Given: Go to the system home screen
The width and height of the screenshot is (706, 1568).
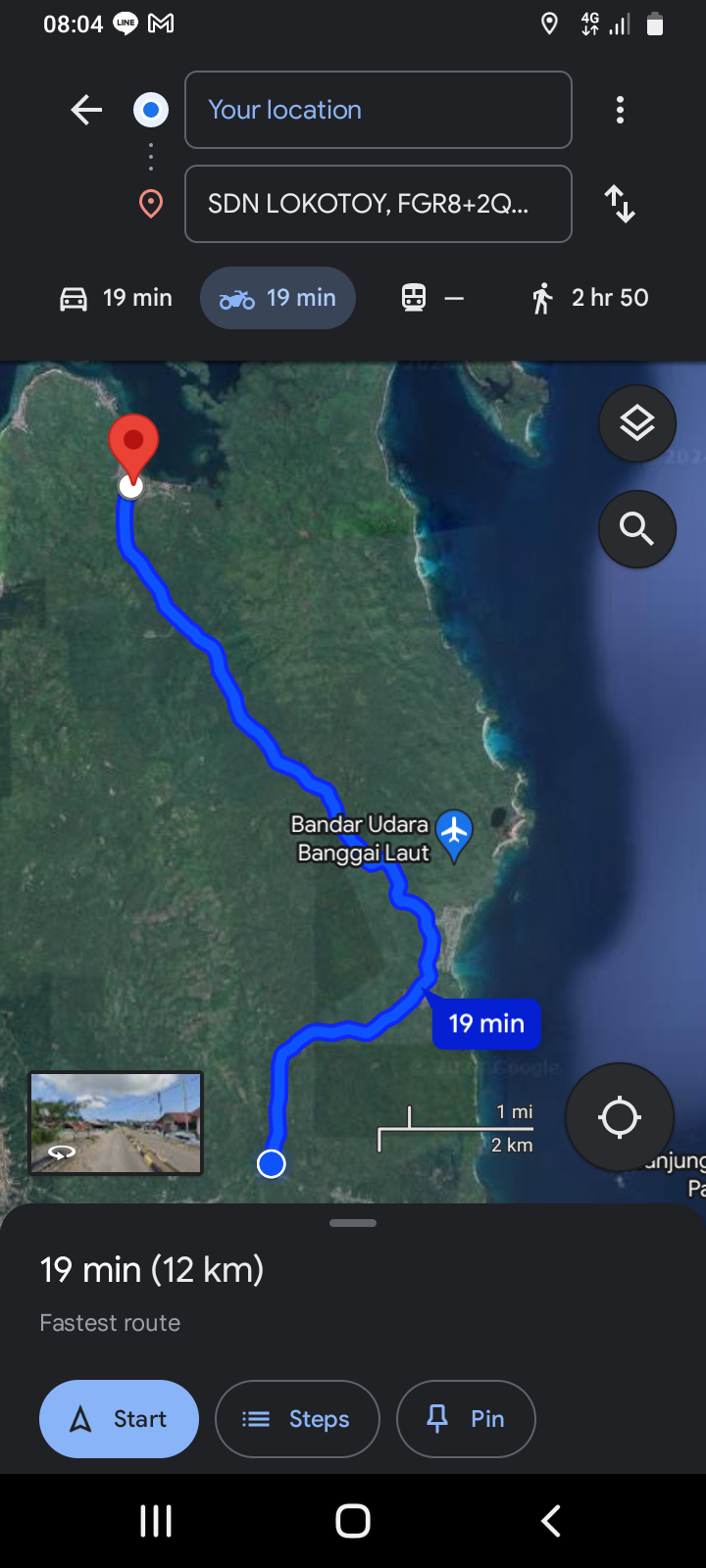Looking at the screenshot, I should click(x=353, y=1521).
